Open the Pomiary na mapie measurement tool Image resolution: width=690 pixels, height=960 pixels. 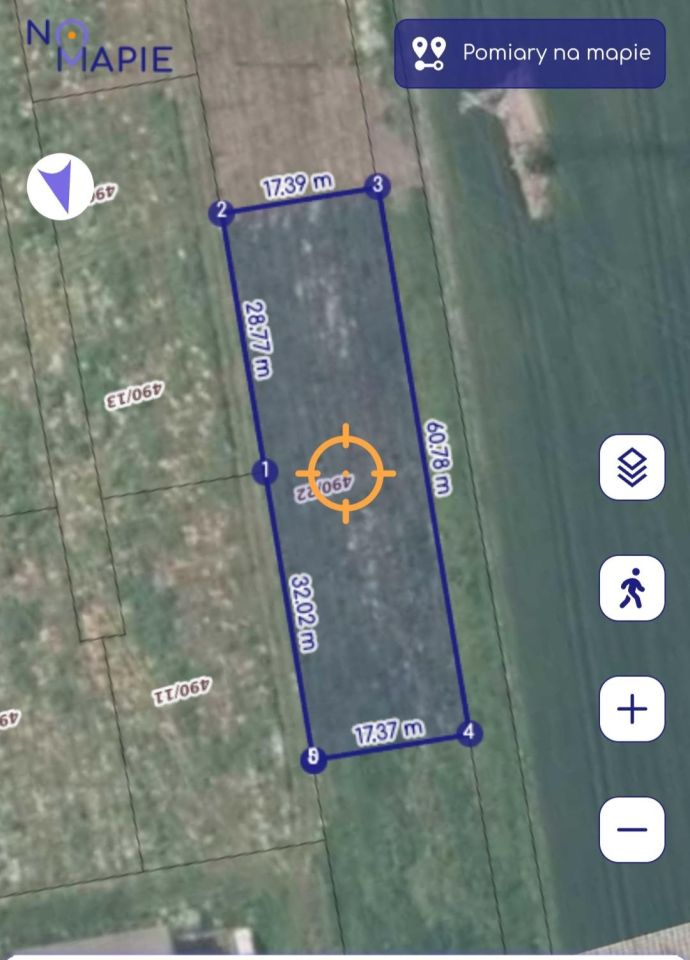tap(530, 53)
